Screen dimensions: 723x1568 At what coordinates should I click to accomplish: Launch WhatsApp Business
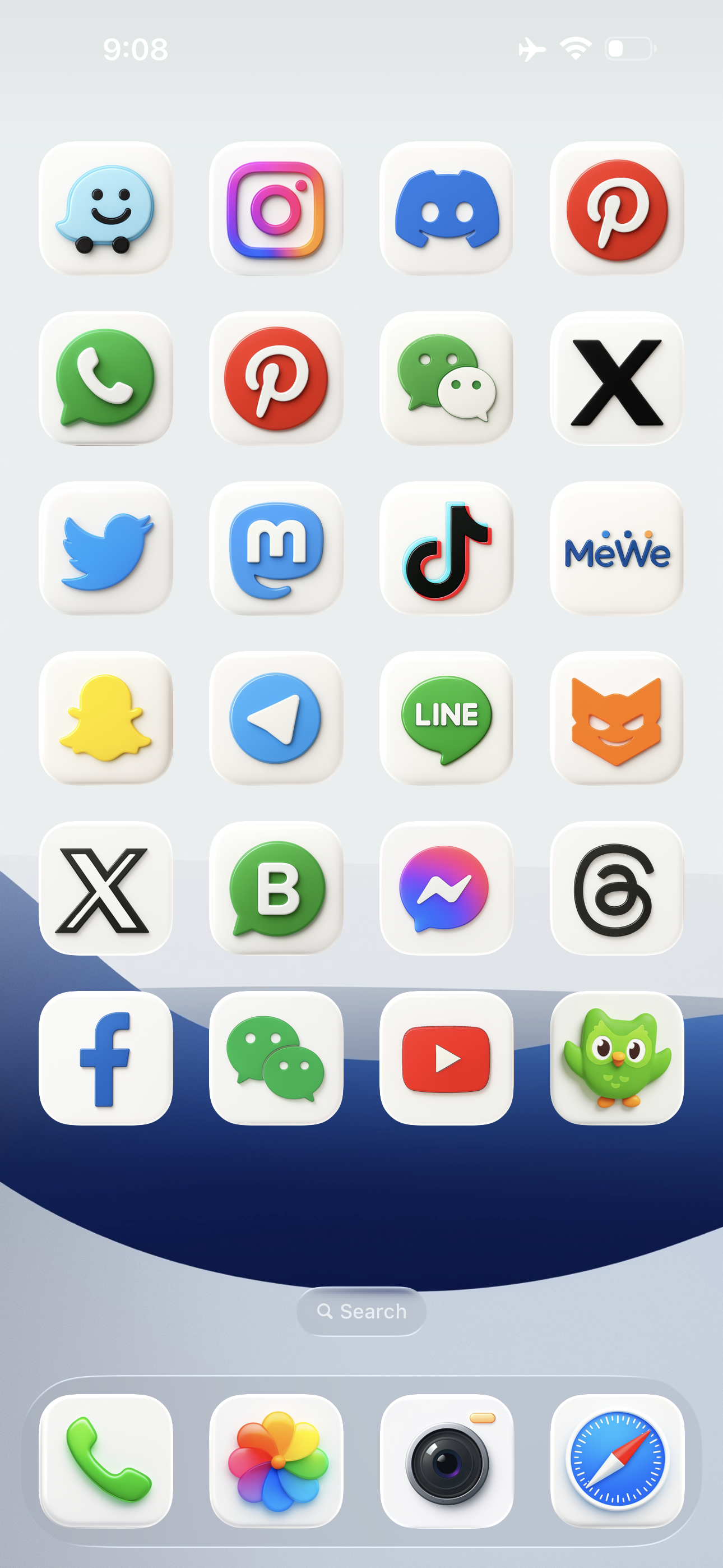tap(276, 888)
